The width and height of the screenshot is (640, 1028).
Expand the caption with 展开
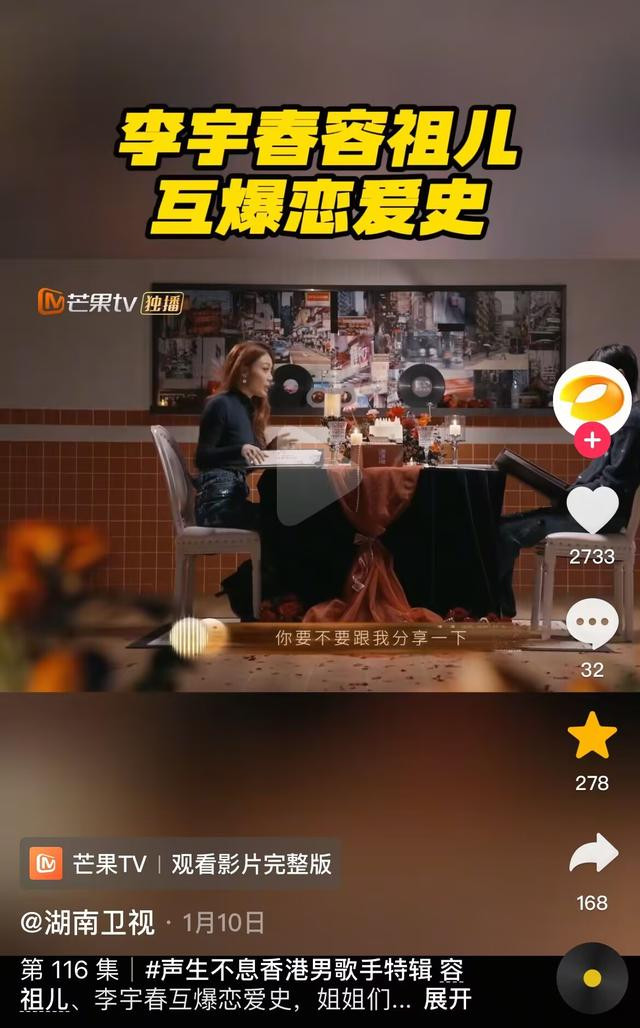click(x=447, y=999)
